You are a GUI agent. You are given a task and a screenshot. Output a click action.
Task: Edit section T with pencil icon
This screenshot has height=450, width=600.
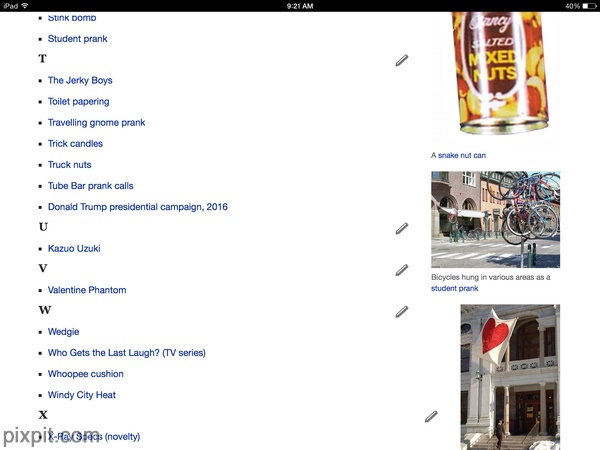(x=401, y=60)
